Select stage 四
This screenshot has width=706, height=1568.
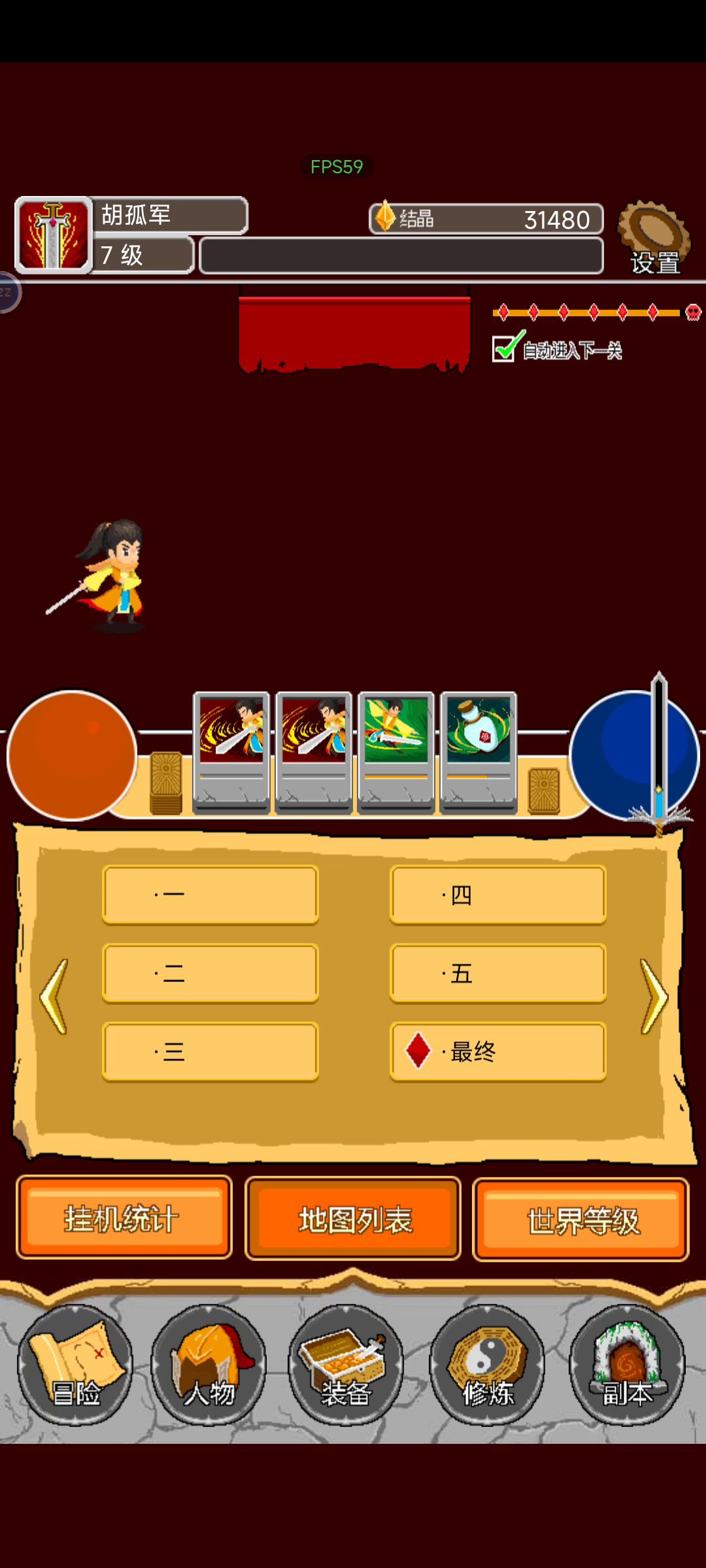pyautogui.click(x=498, y=894)
